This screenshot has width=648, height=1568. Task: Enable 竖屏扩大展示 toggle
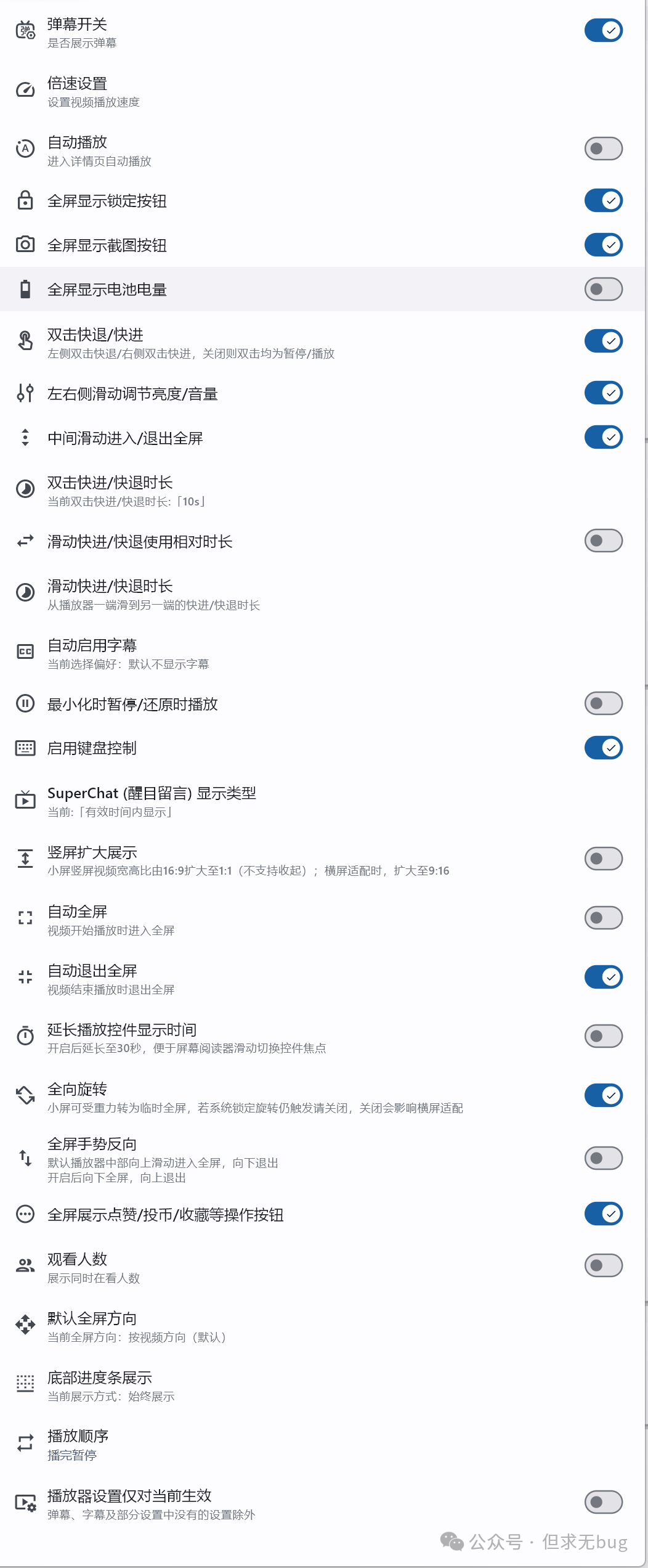pyautogui.click(x=603, y=859)
